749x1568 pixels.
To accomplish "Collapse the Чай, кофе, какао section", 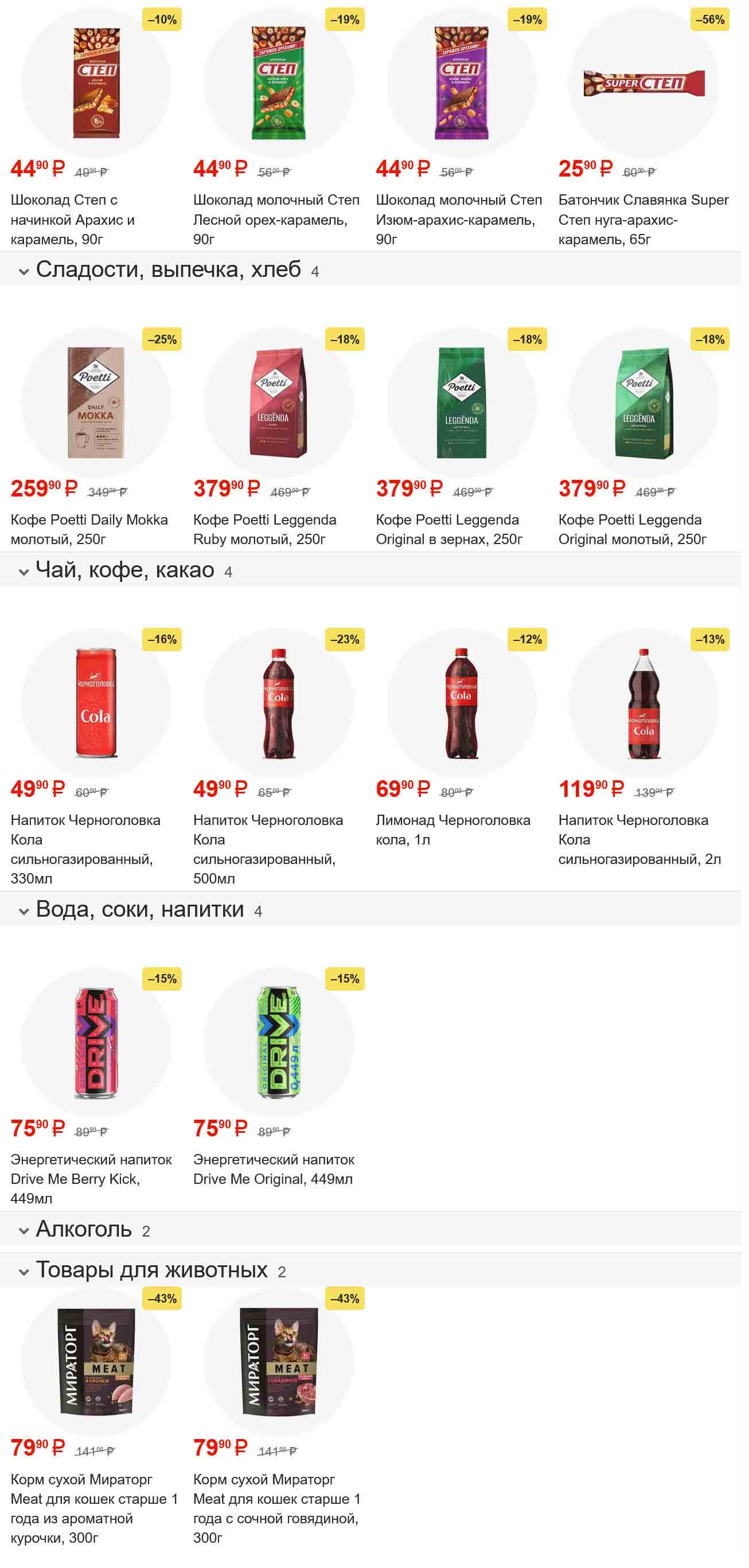I will point(125,570).
